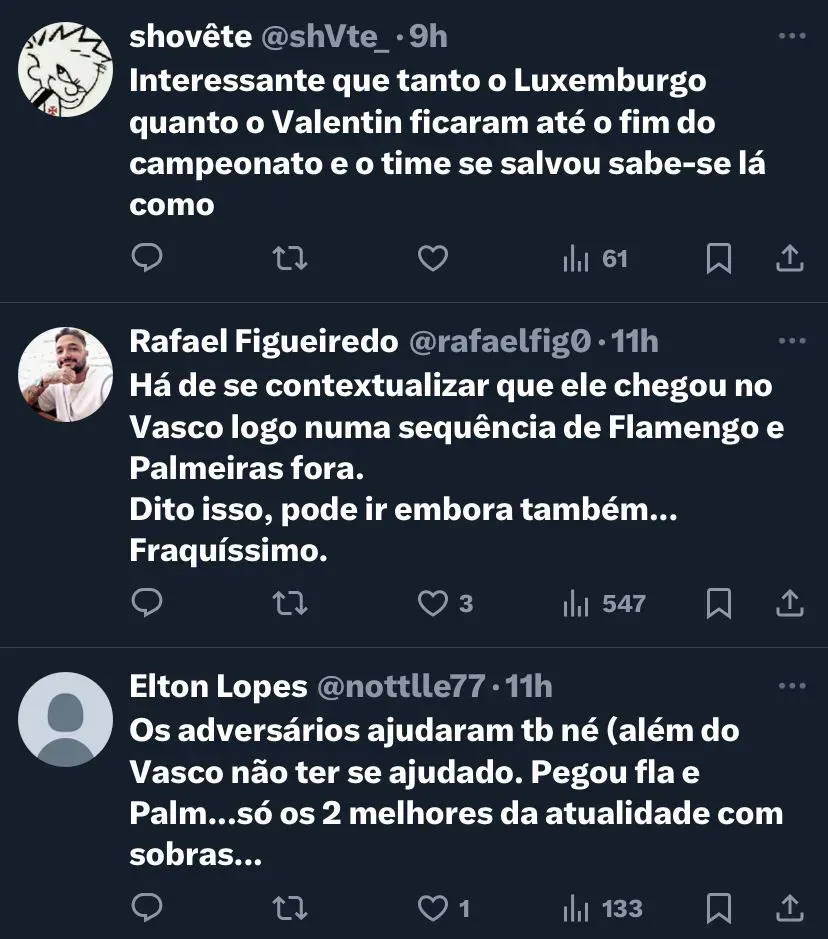The width and height of the screenshot is (828, 939).
Task: Share Rafael Figueiredo's tweet
Action: [790, 603]
